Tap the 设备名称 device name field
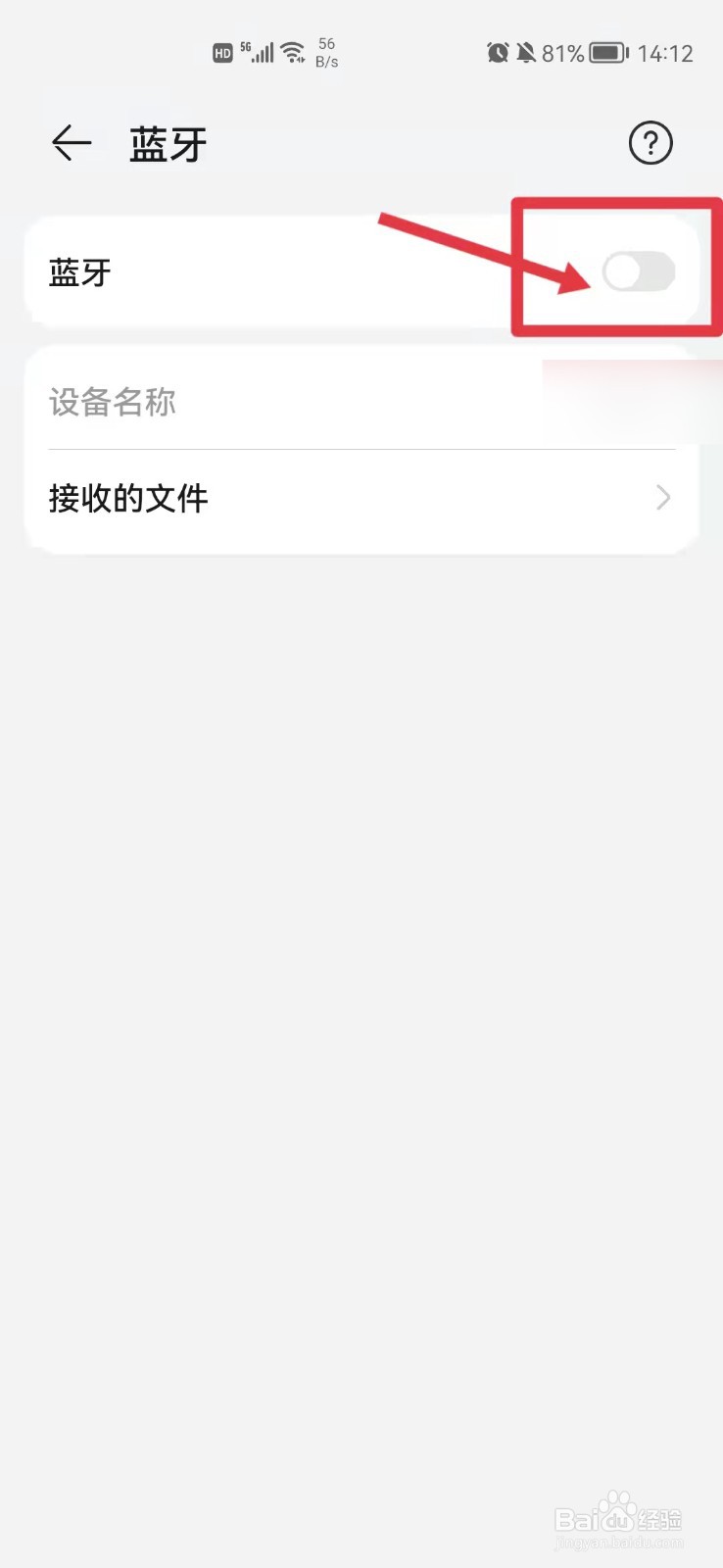 [112, 402]
